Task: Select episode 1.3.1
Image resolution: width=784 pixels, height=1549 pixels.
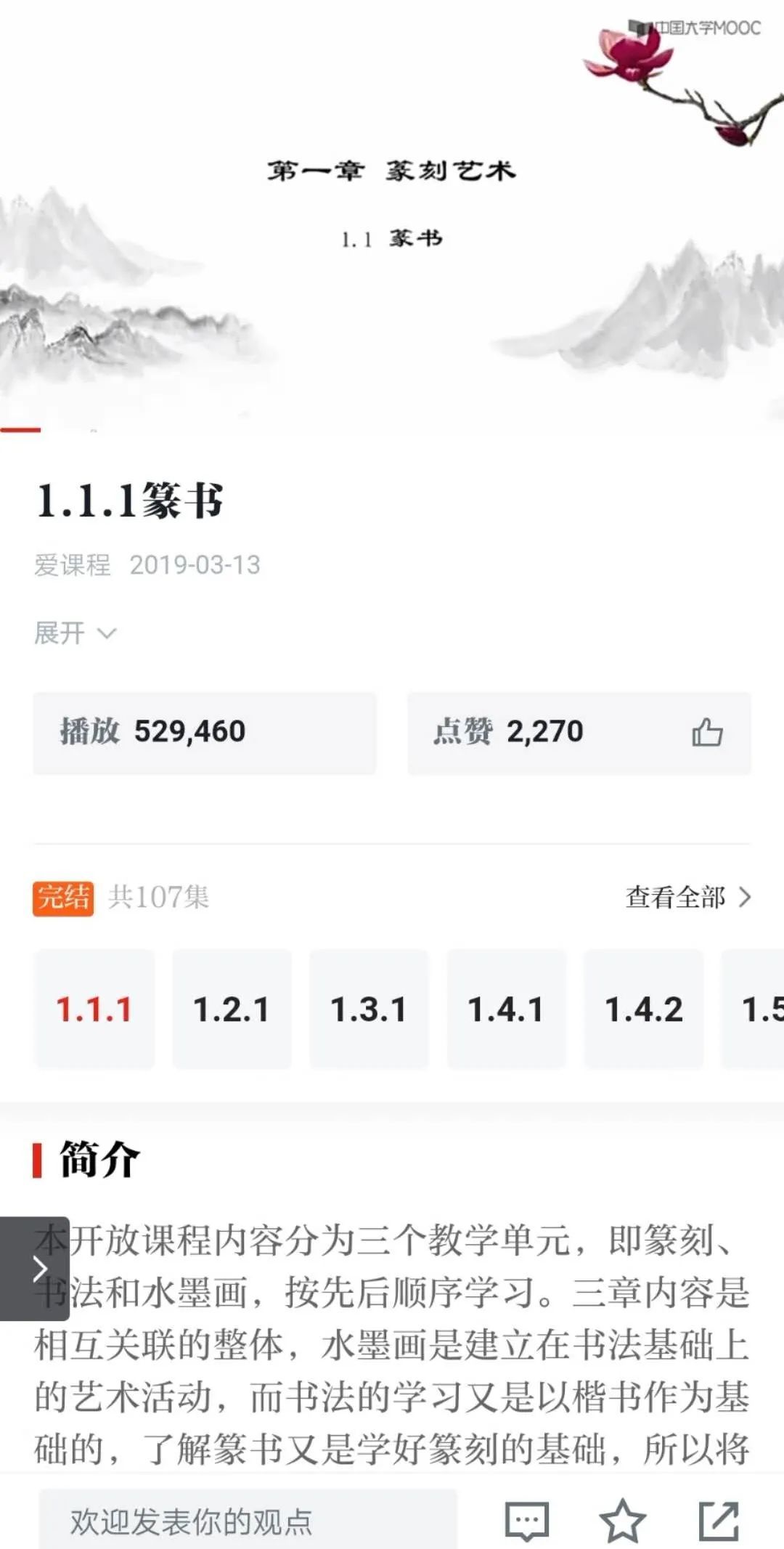Action: 369,1009
